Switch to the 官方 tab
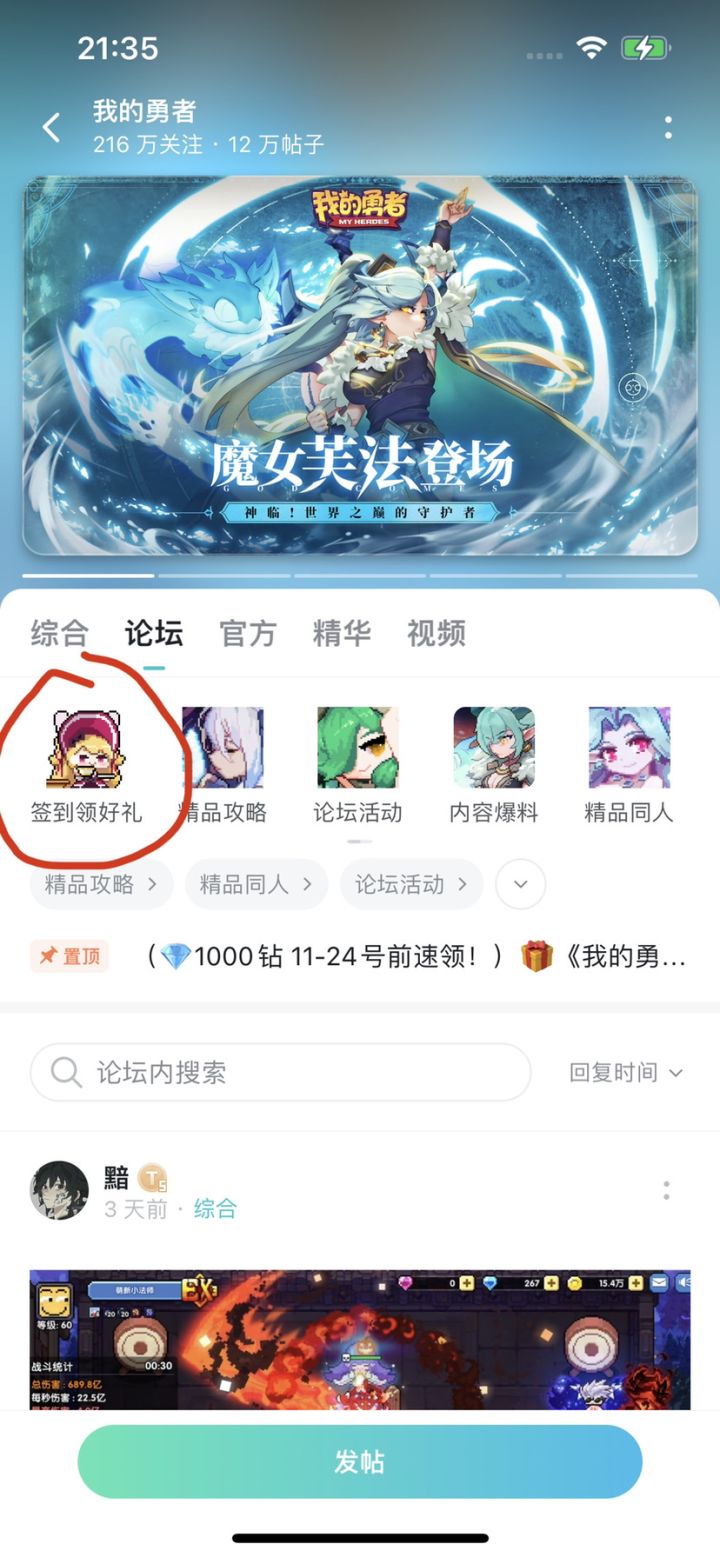 [x=247, y=633]
